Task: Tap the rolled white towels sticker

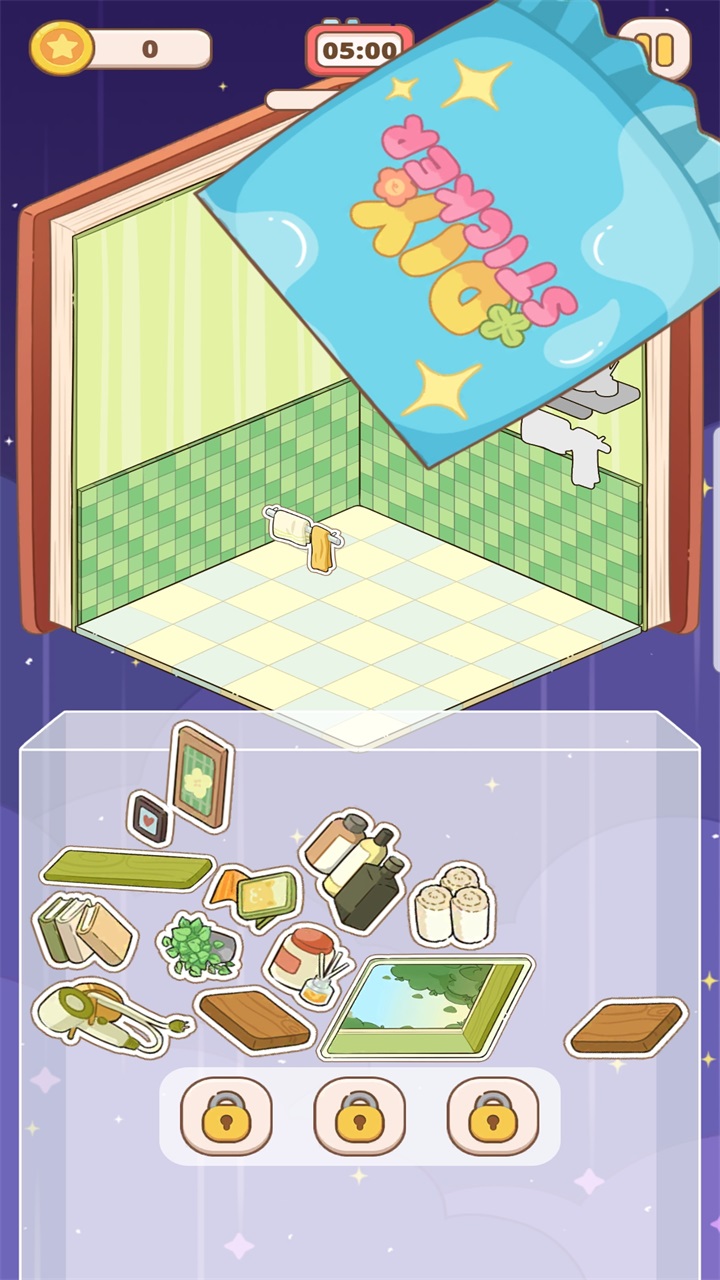Action: pyautogui.click(x=452, y=904)
